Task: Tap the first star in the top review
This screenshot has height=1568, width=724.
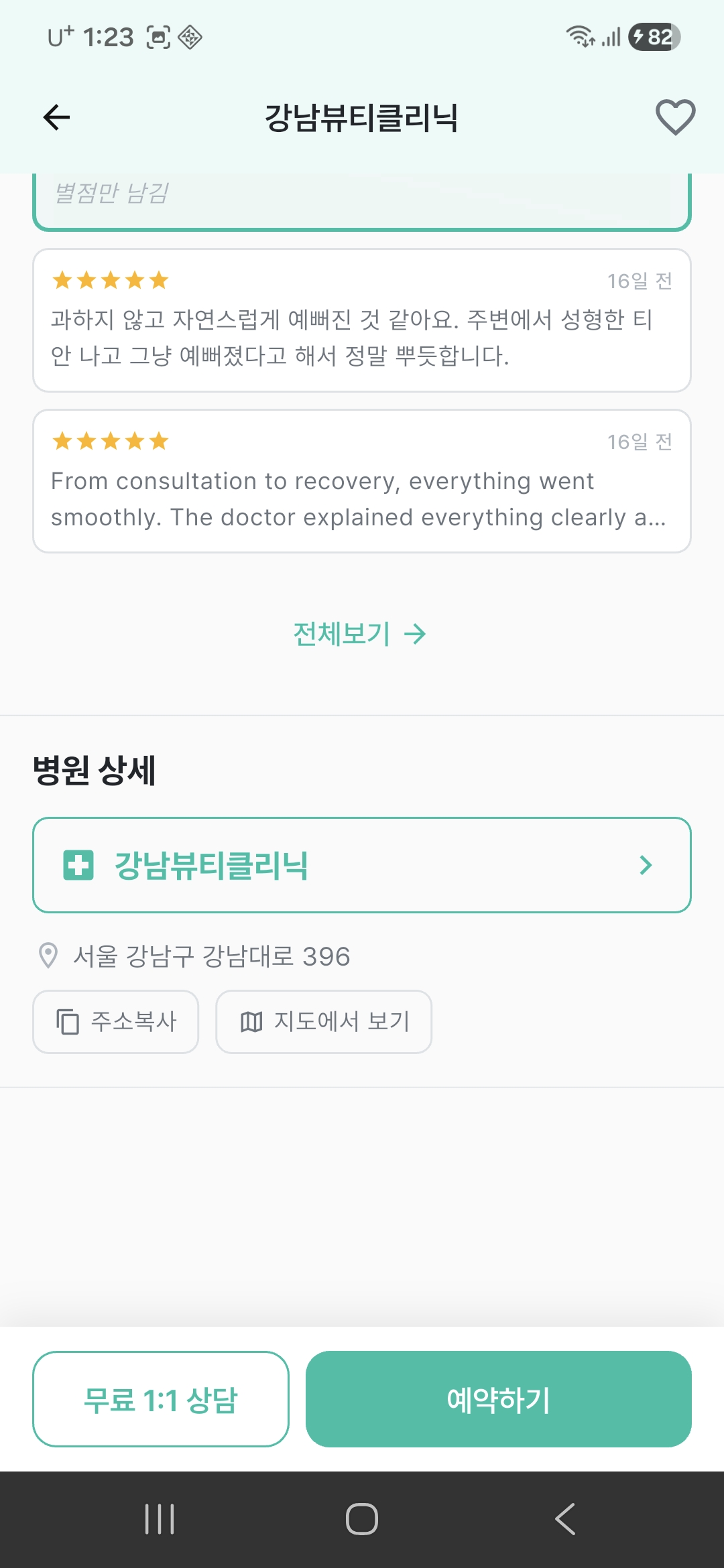Action: 62,280
